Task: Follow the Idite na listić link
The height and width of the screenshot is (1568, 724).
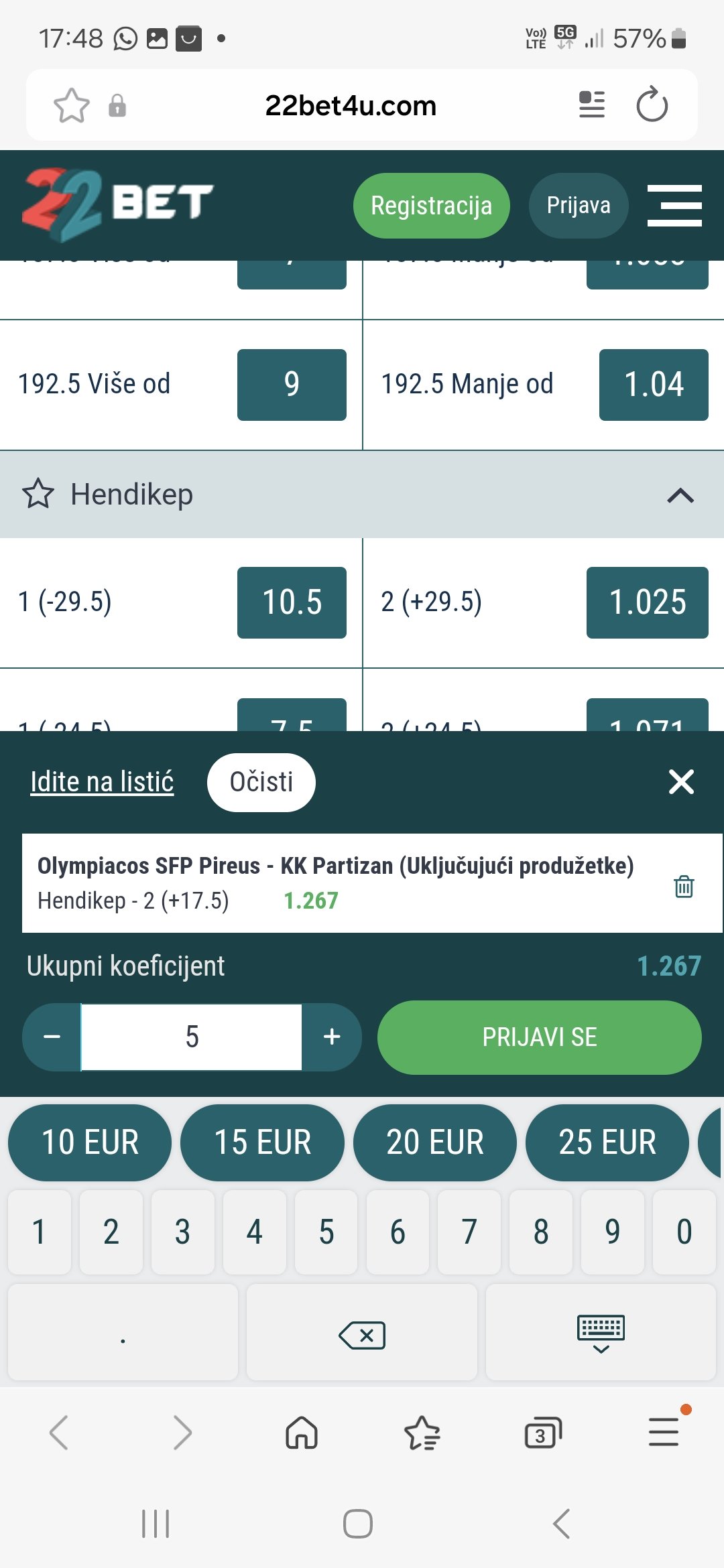Action: click(x=102, y=782)
